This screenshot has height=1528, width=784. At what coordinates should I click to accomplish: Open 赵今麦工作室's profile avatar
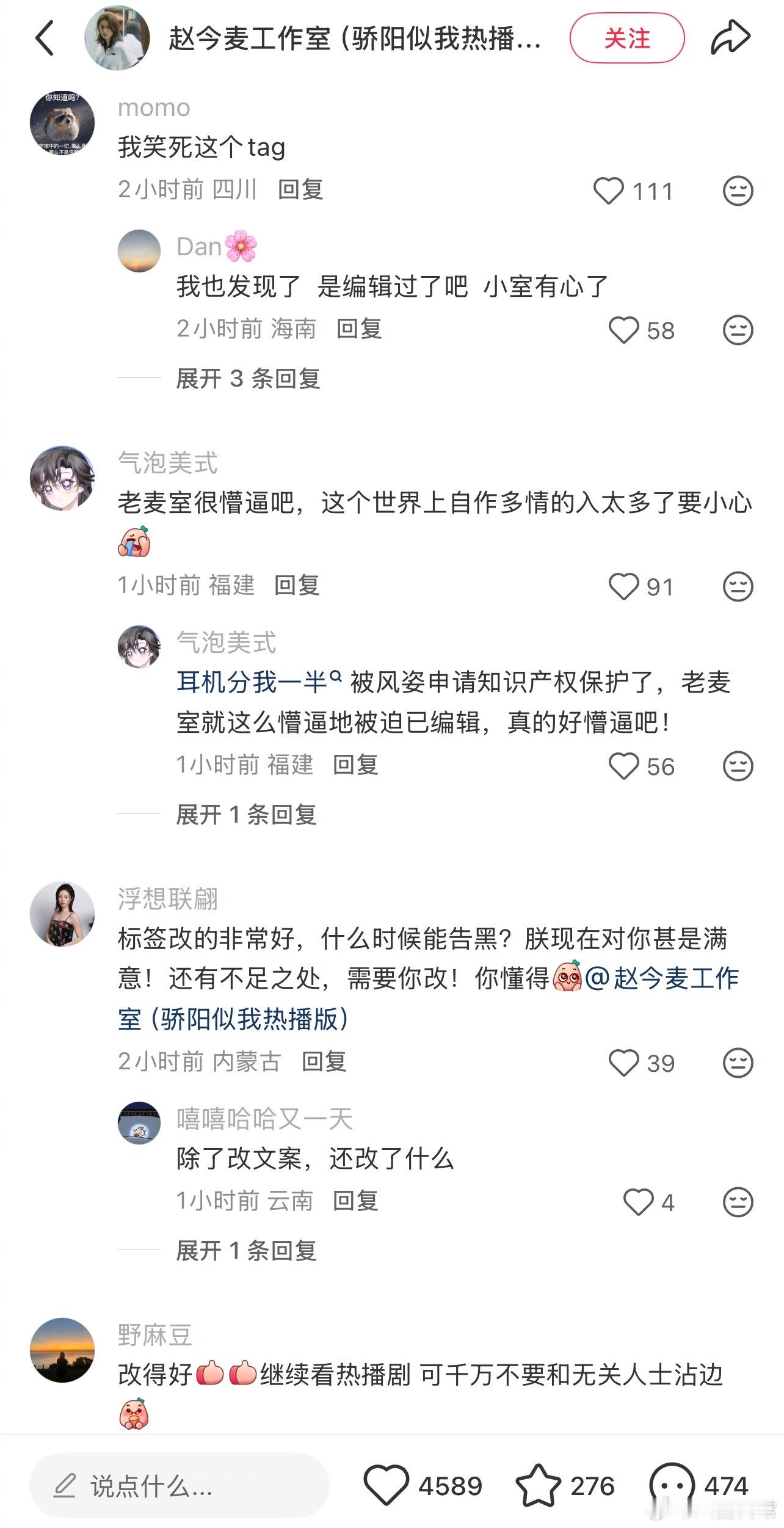point(120,38)
